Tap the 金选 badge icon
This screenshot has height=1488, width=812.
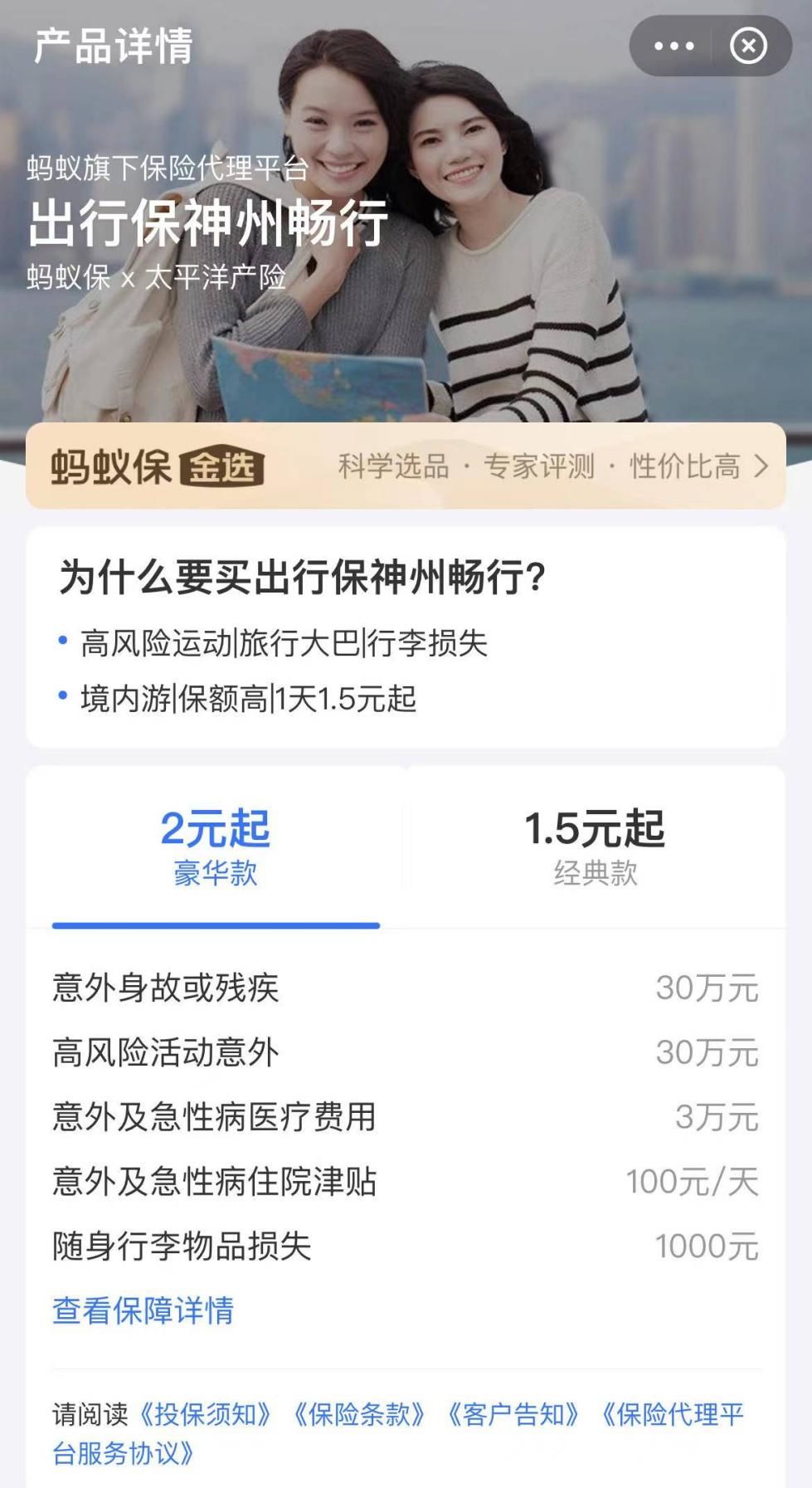pyautogui.click(x=219, y=466)
